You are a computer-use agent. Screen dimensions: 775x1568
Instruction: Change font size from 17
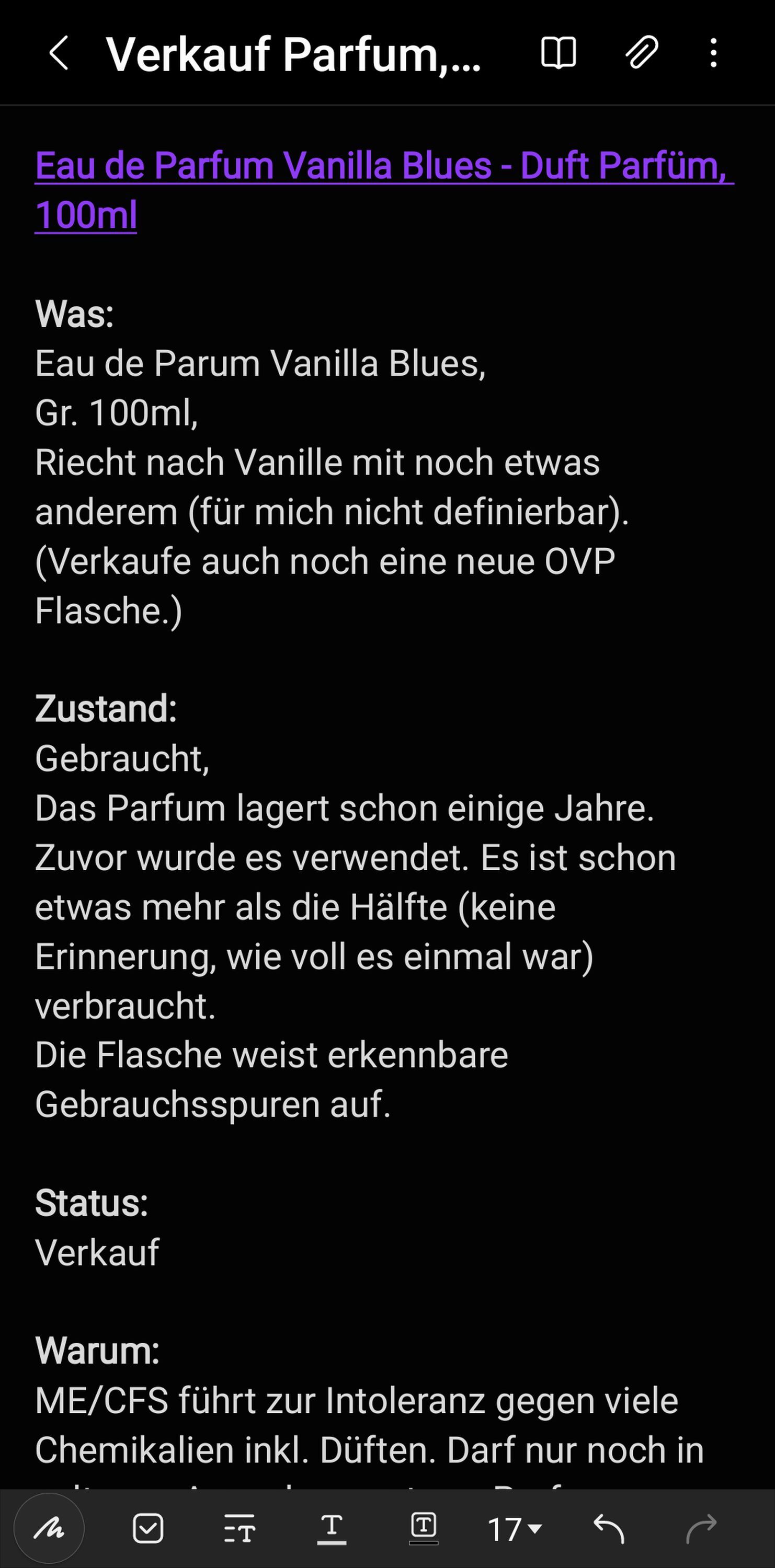point(515,1528)
